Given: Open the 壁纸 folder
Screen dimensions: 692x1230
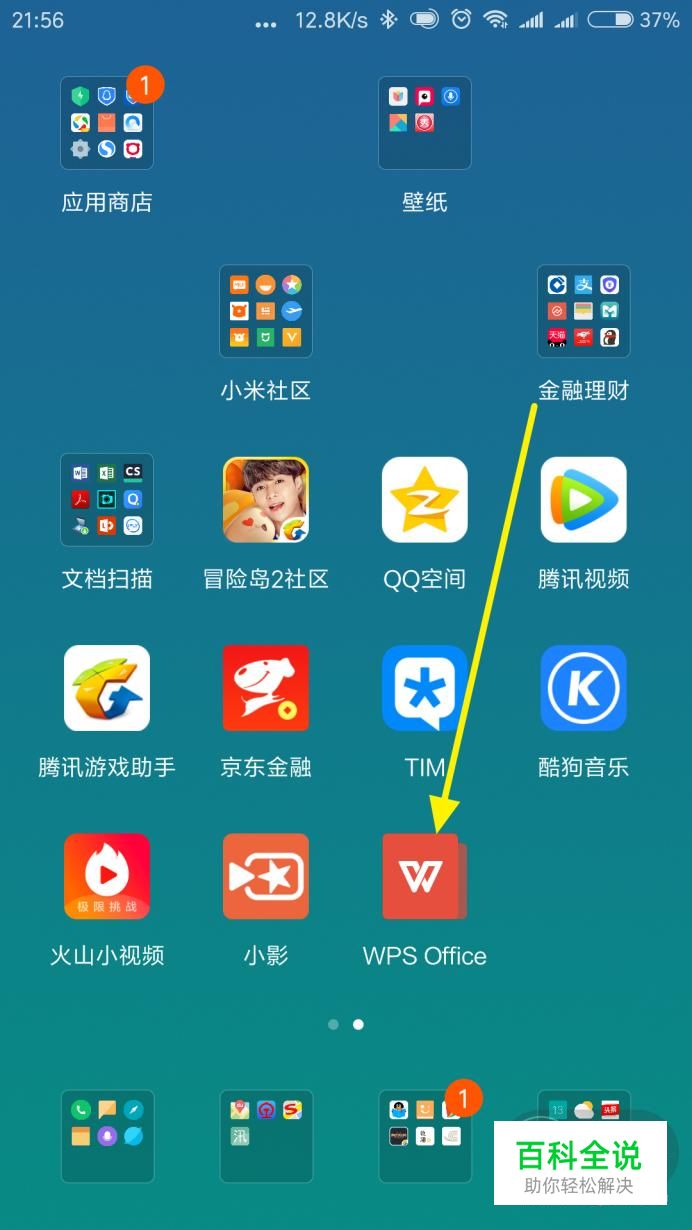Looking at the screenshot, I should tap(425, 123).
